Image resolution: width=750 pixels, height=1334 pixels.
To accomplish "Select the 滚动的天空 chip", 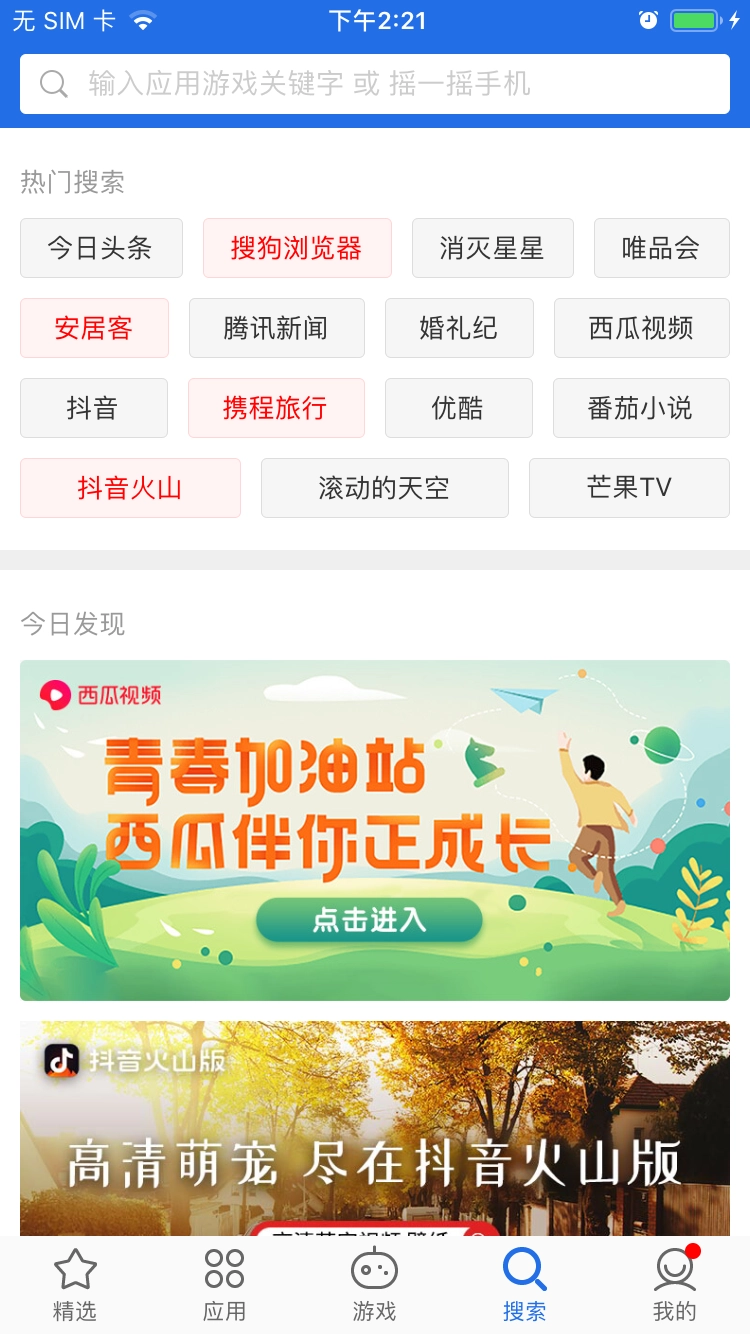I will [384, 488].
